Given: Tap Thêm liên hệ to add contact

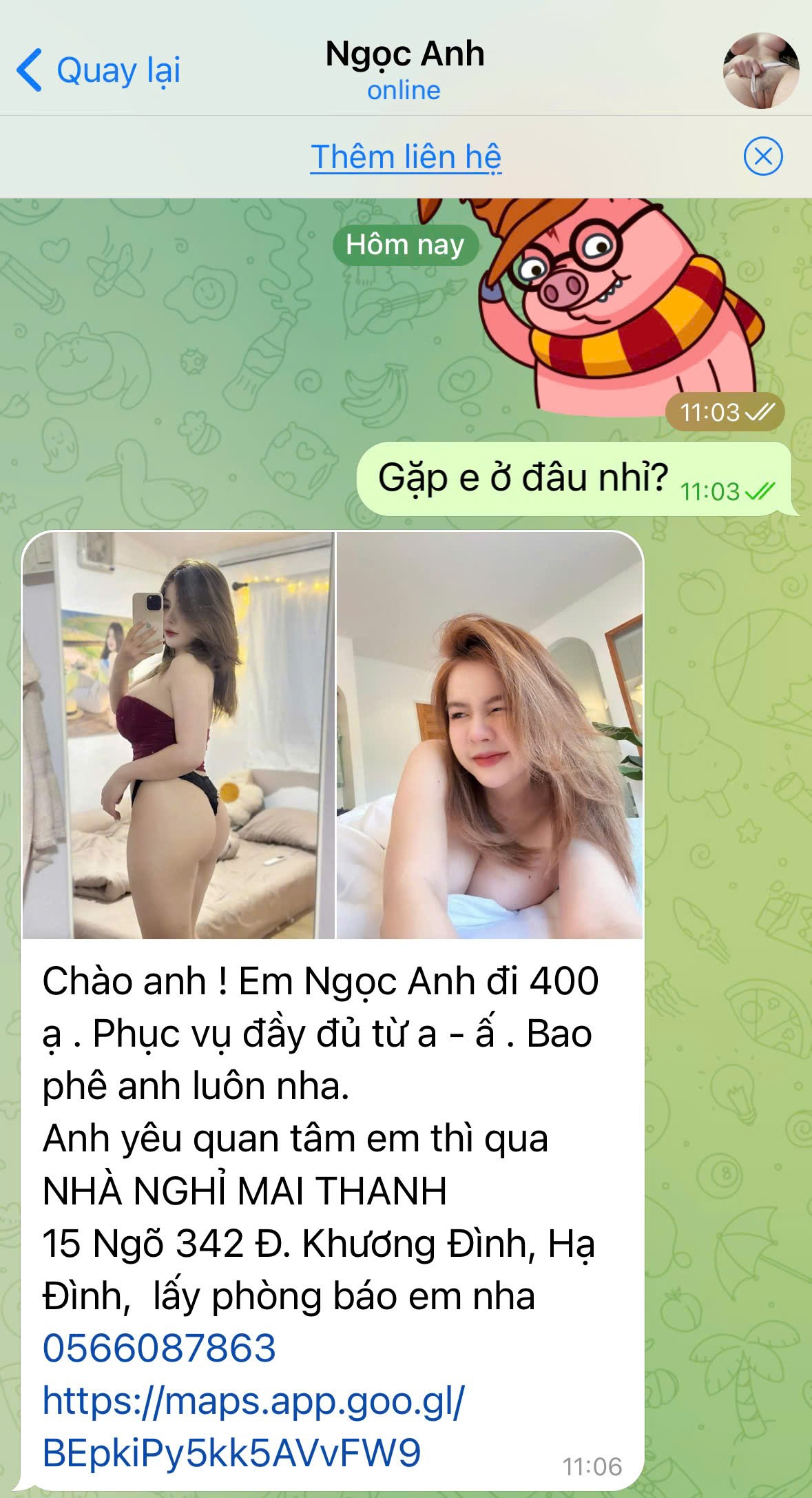Looking at the screenshot, I should (x=406, y=156).
